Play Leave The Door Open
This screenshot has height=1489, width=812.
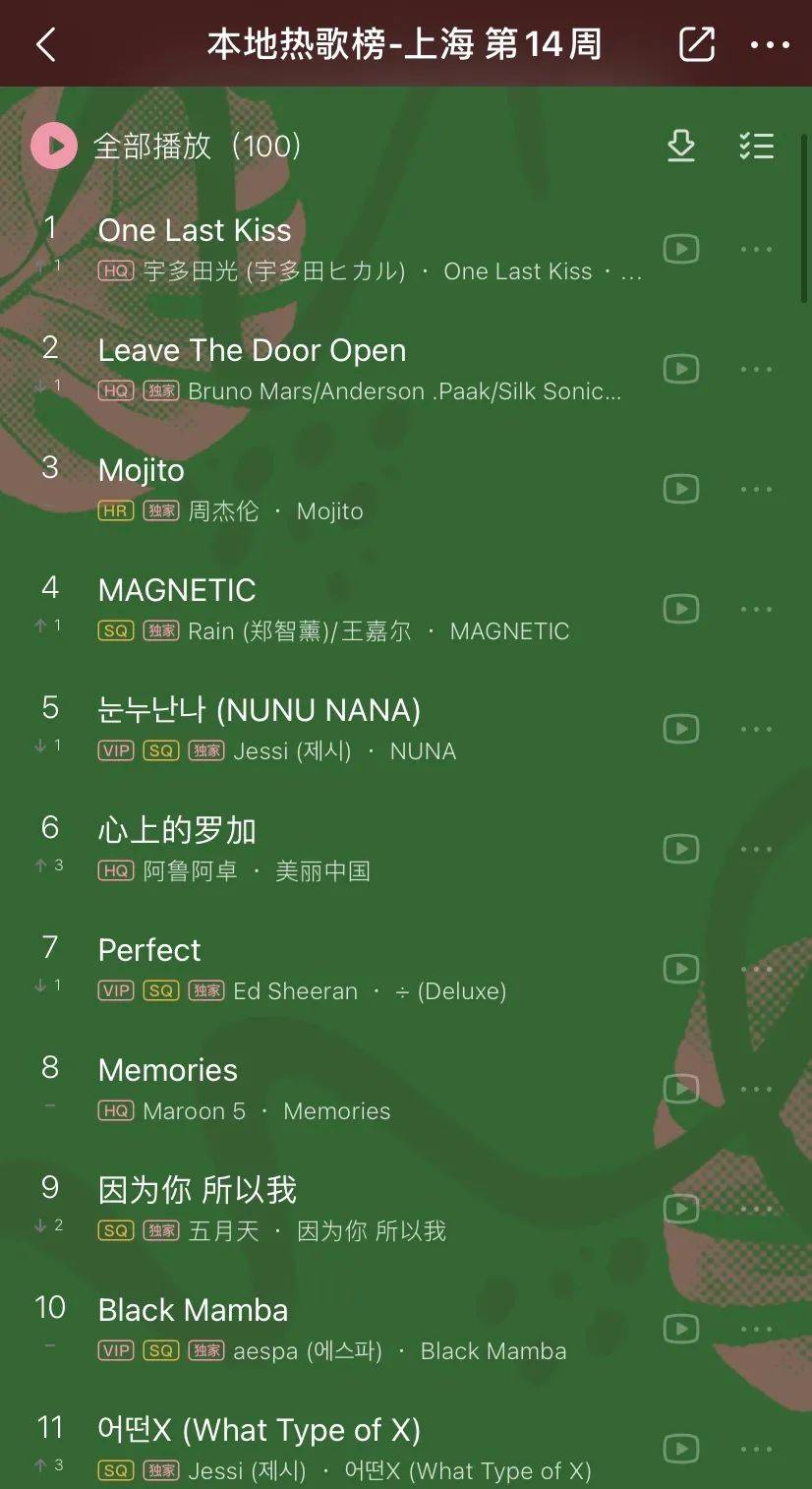coord(252,350)
